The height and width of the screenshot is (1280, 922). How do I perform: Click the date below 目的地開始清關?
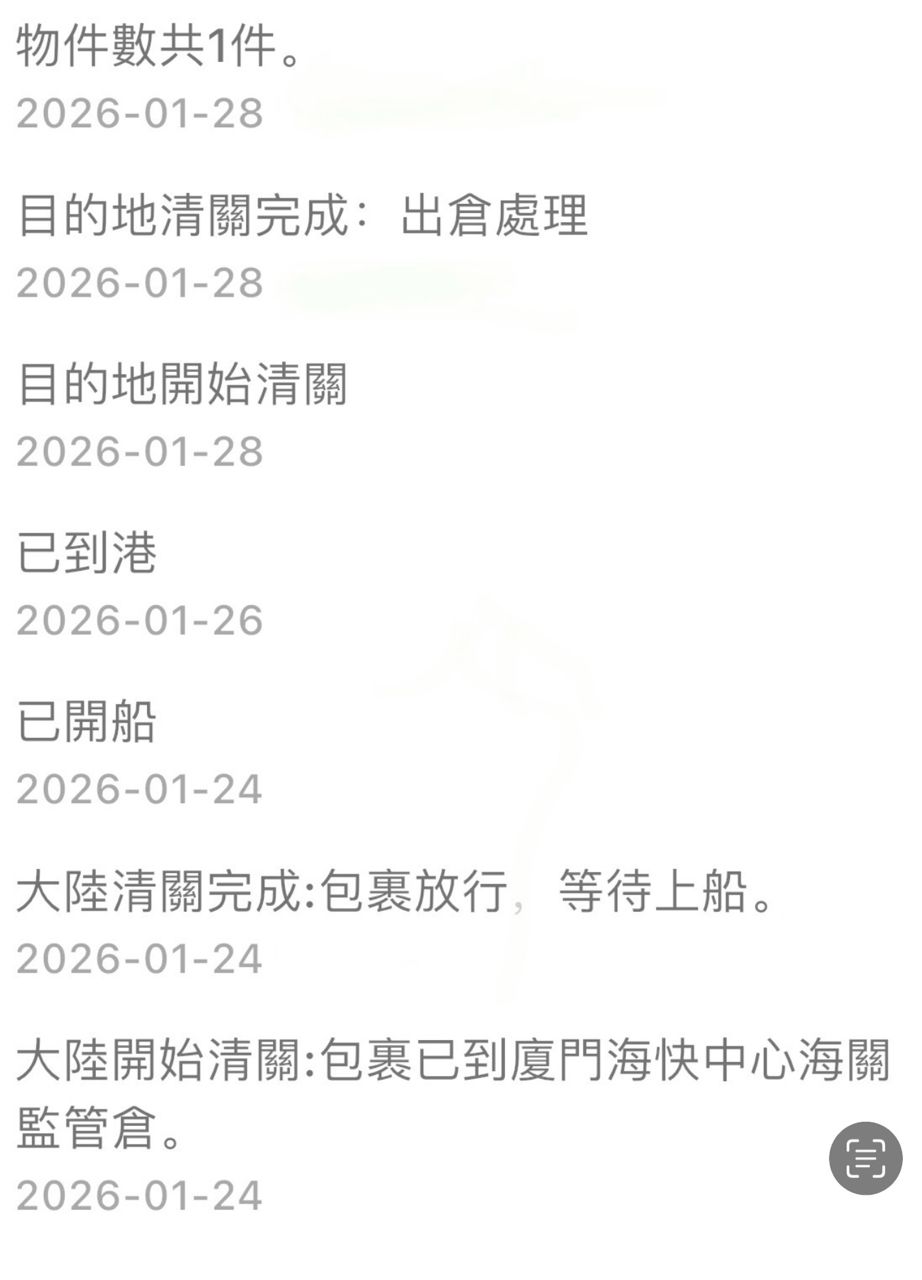[x=140, y=452]
